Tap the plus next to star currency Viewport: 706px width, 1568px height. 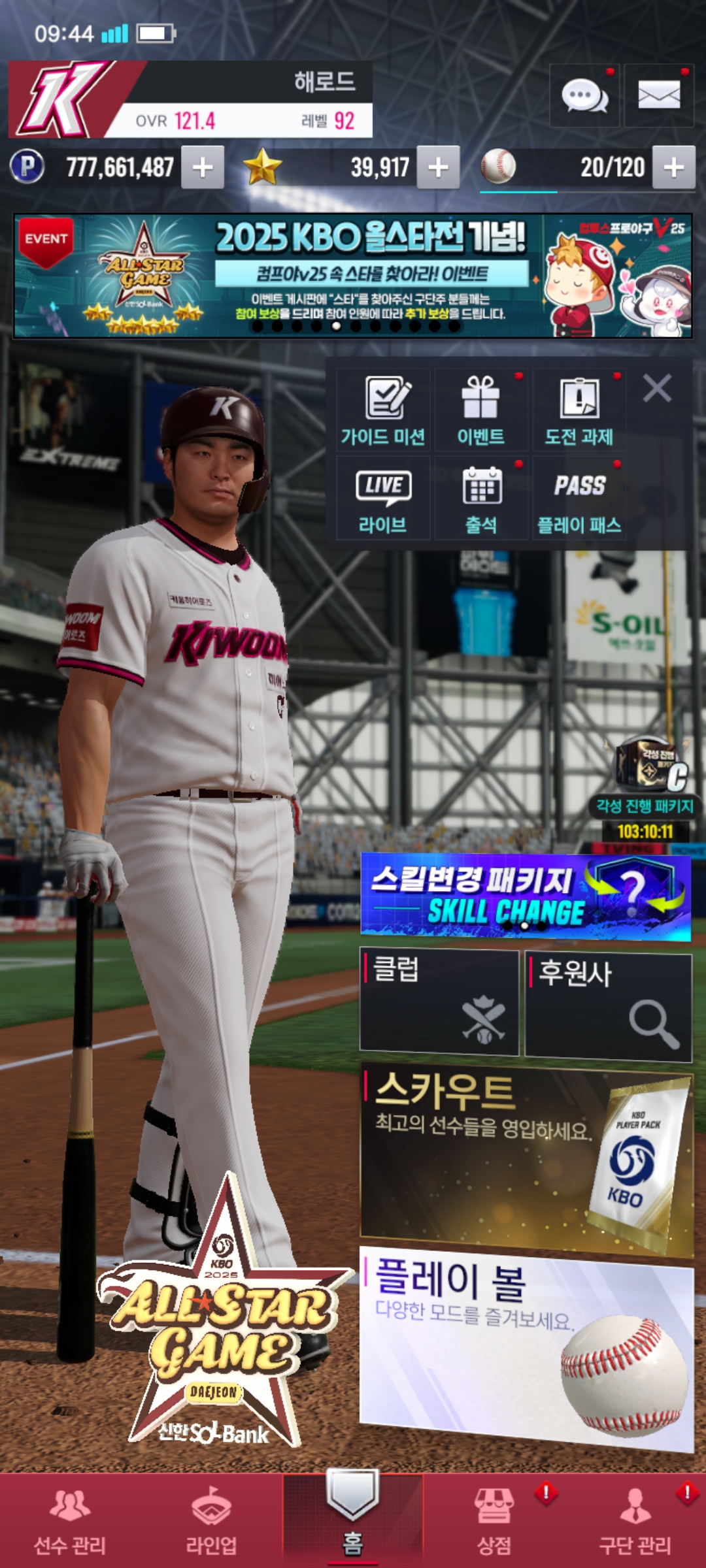tap(438, 167)
